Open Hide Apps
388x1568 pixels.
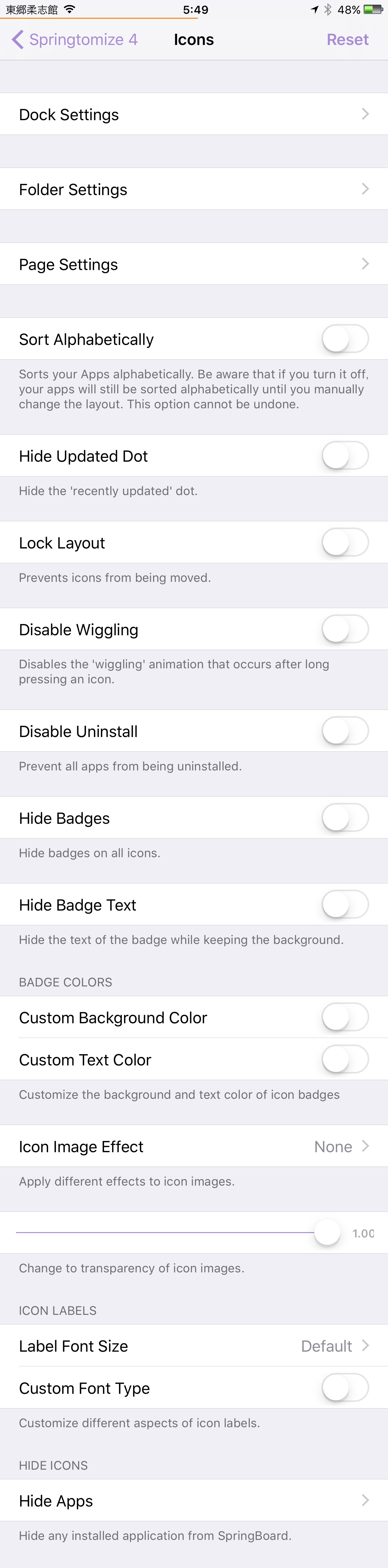tap(194, 1501)
